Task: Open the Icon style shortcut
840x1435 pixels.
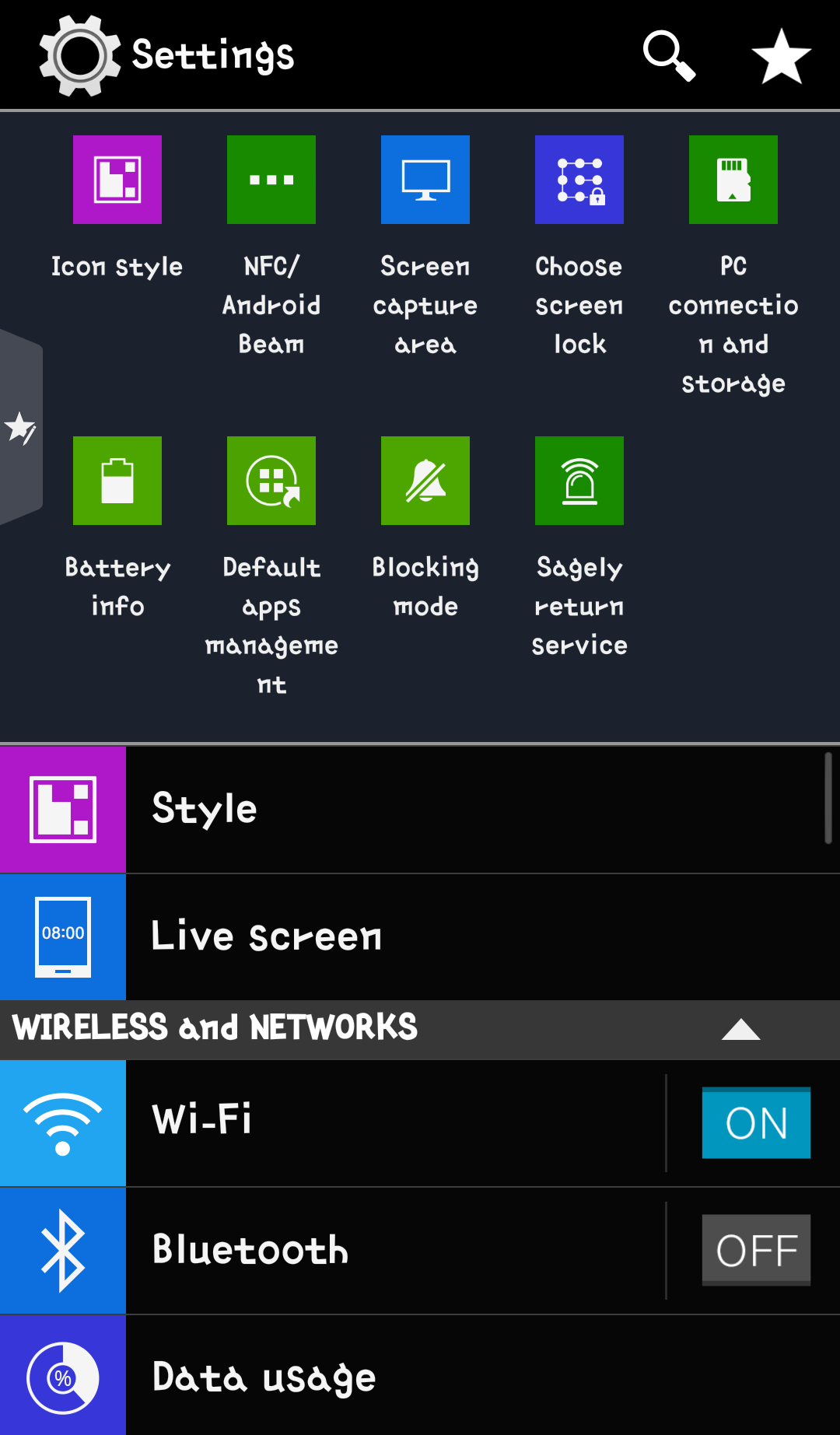Action: coord(117,208)
